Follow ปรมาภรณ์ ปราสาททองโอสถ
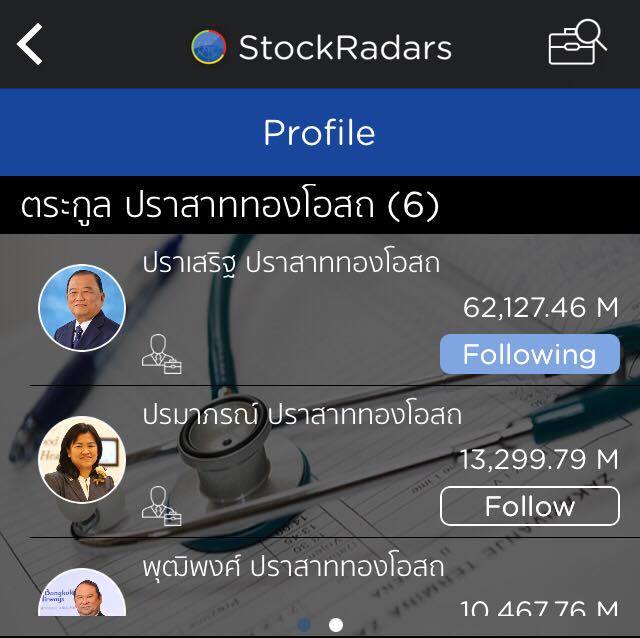This screenshot has width=640, height=638. click(529, 506)
